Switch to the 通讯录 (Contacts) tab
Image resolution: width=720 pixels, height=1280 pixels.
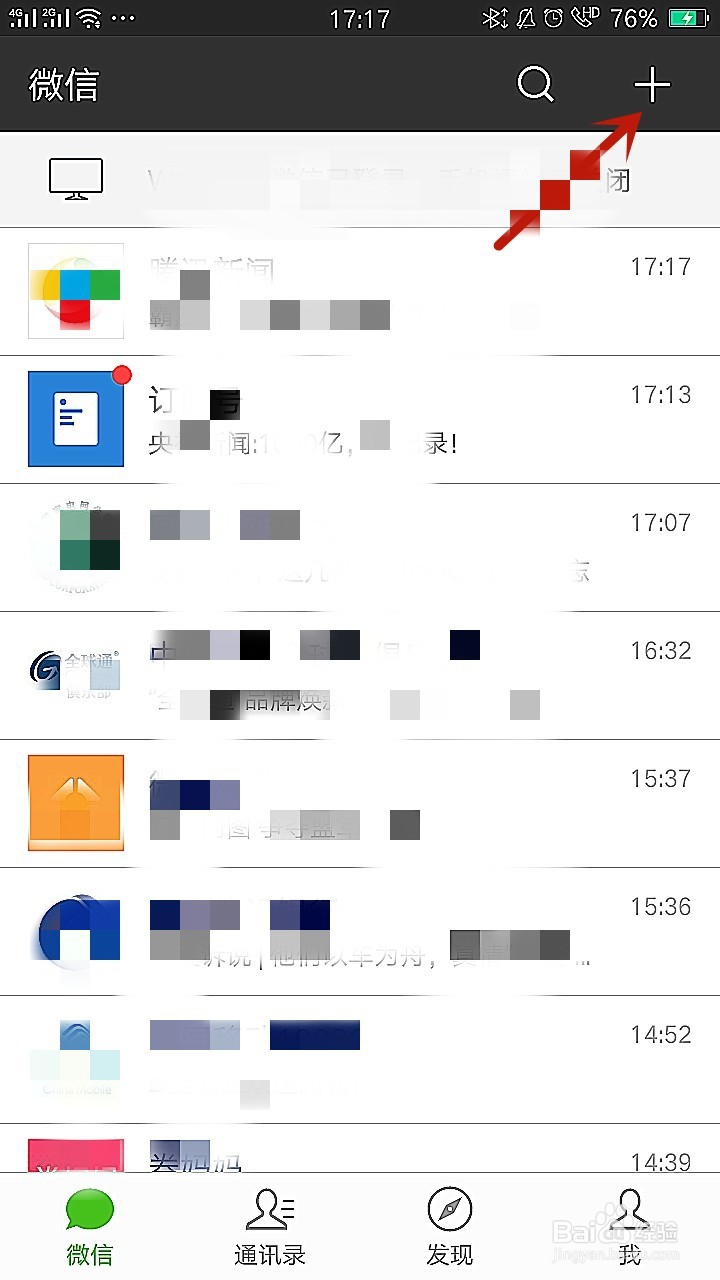[x=269, y=1225]
